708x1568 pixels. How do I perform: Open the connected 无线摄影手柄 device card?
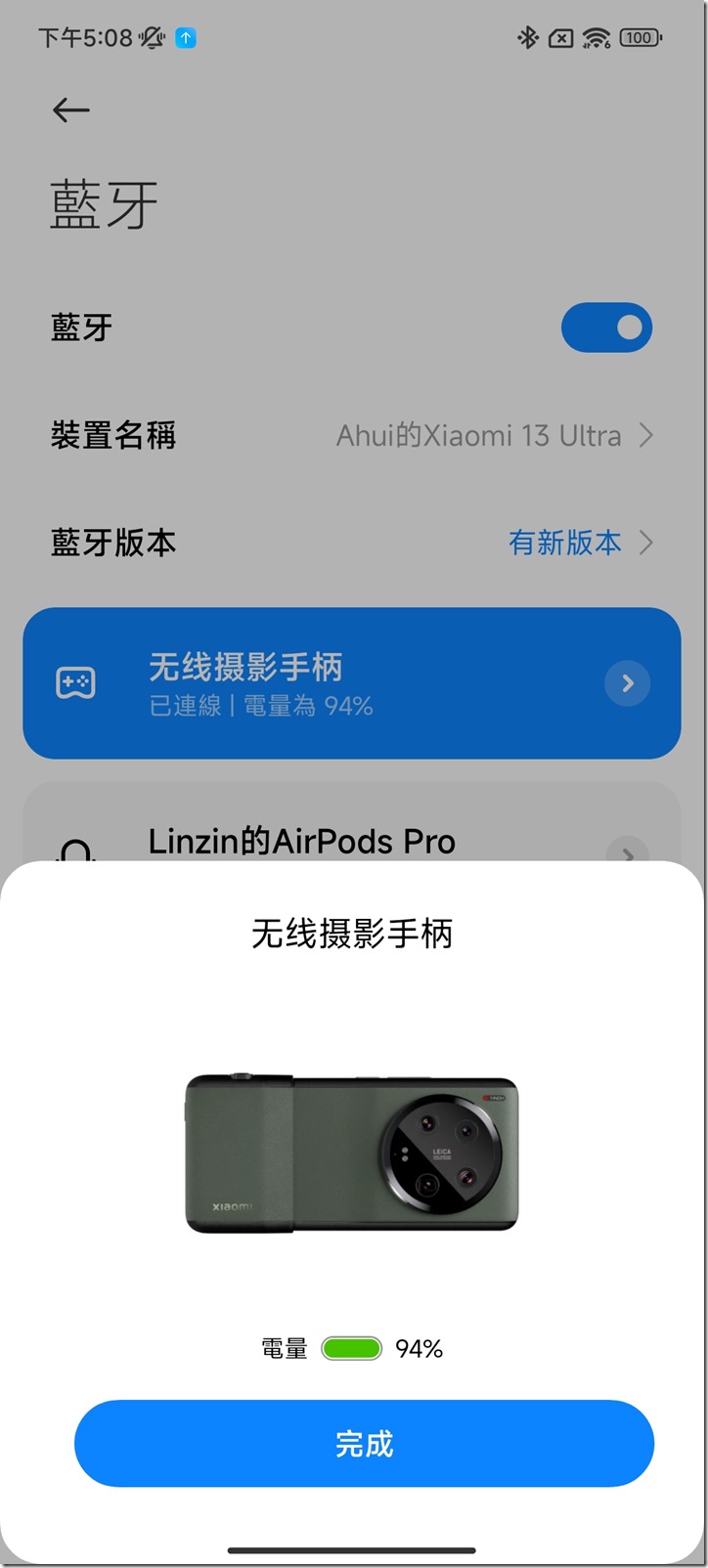(352, 683)
